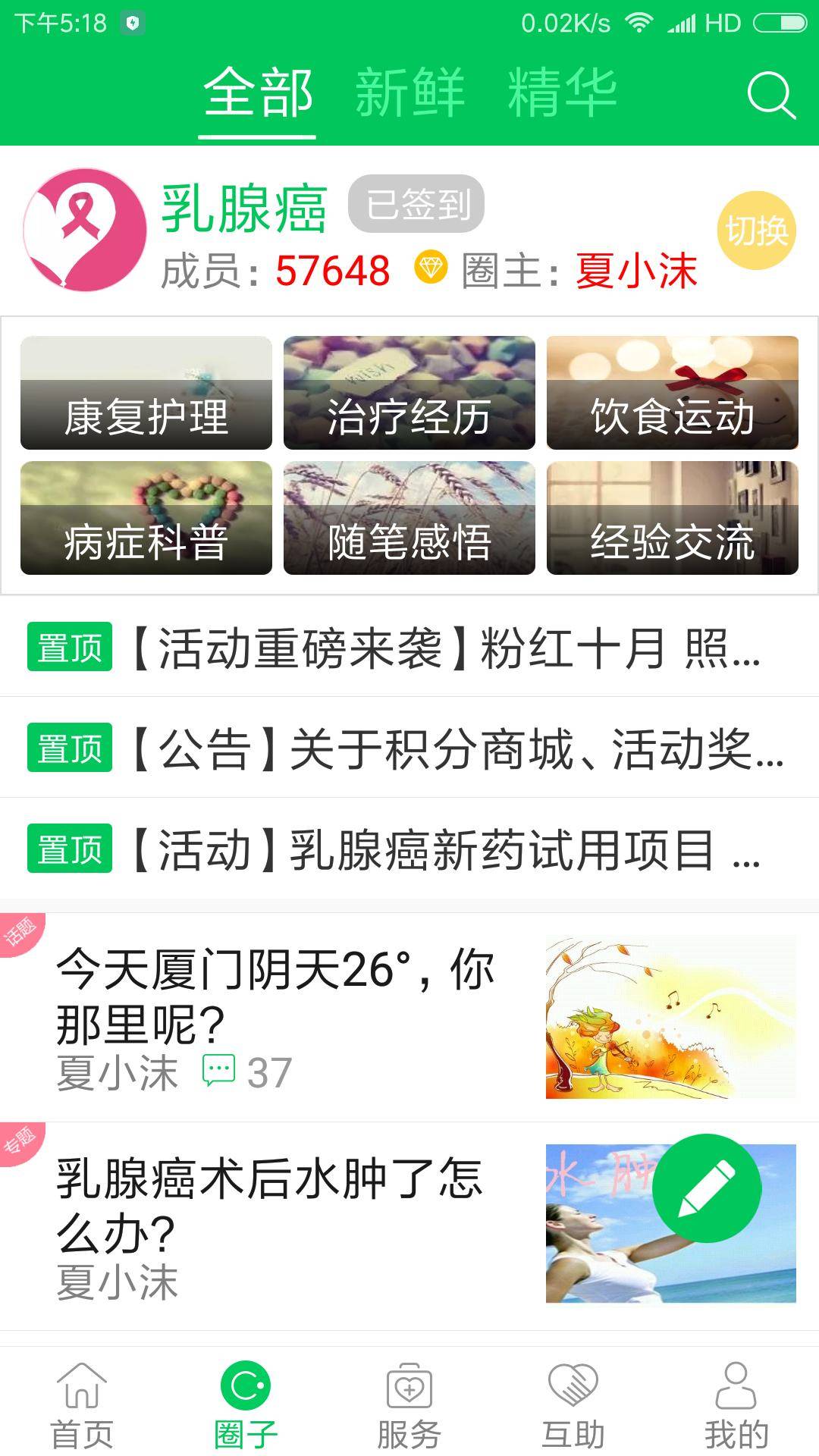The height and width of the screenshot is (1456, 819).
Task: Go to the 首页 tab
Action: 82,1404
